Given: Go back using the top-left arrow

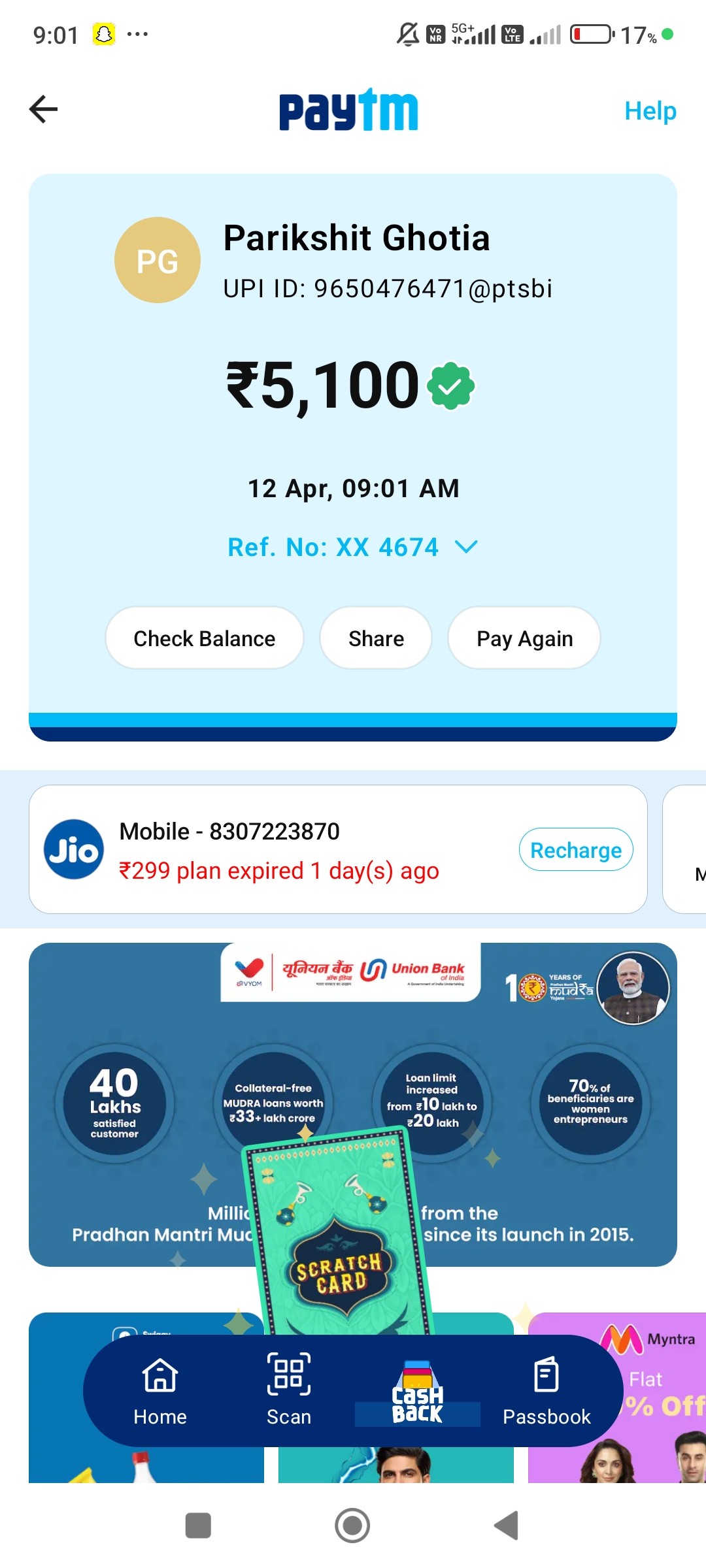Looking at the screenshot, I should [x=44, y=109].
